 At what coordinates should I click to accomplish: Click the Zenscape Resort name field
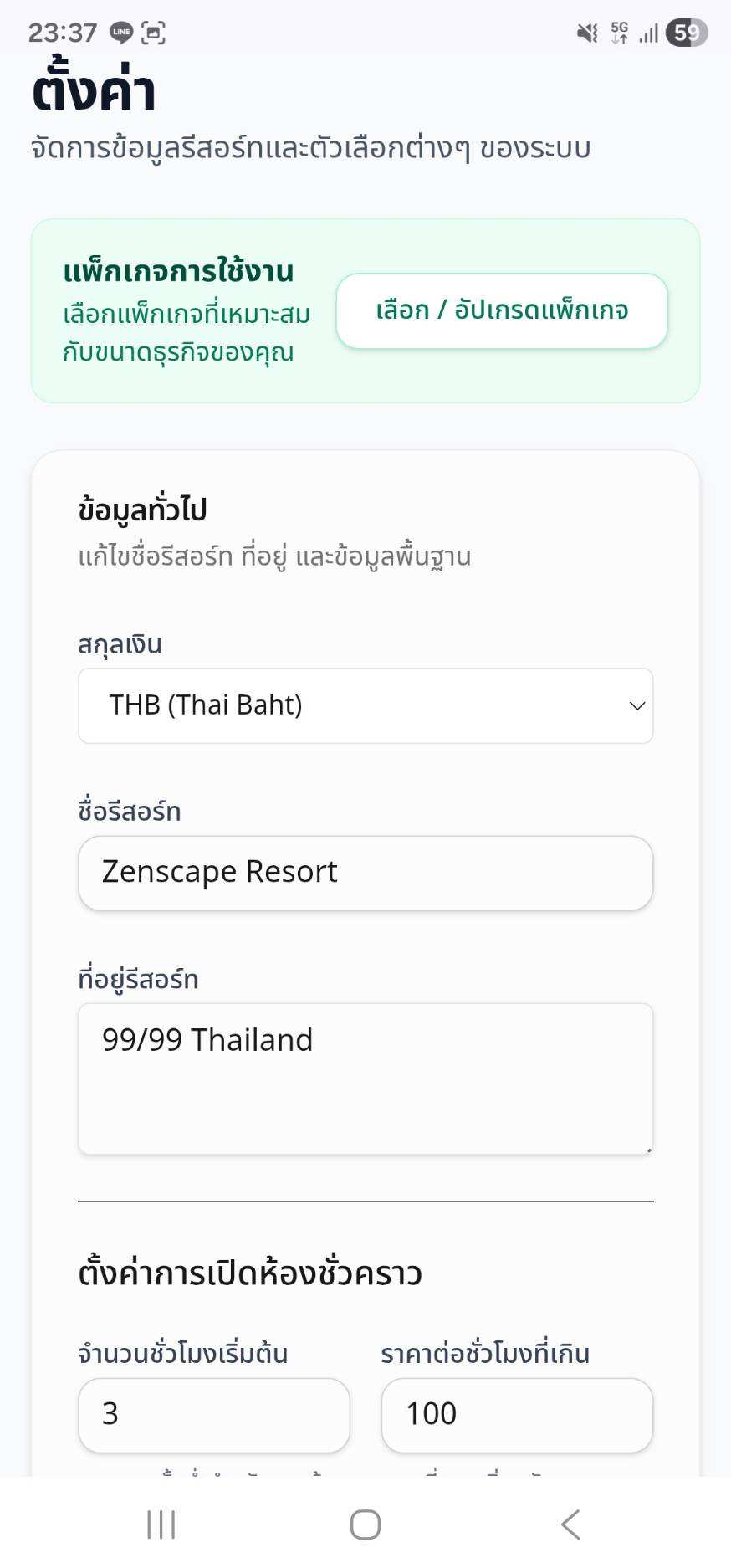point(365,873)
